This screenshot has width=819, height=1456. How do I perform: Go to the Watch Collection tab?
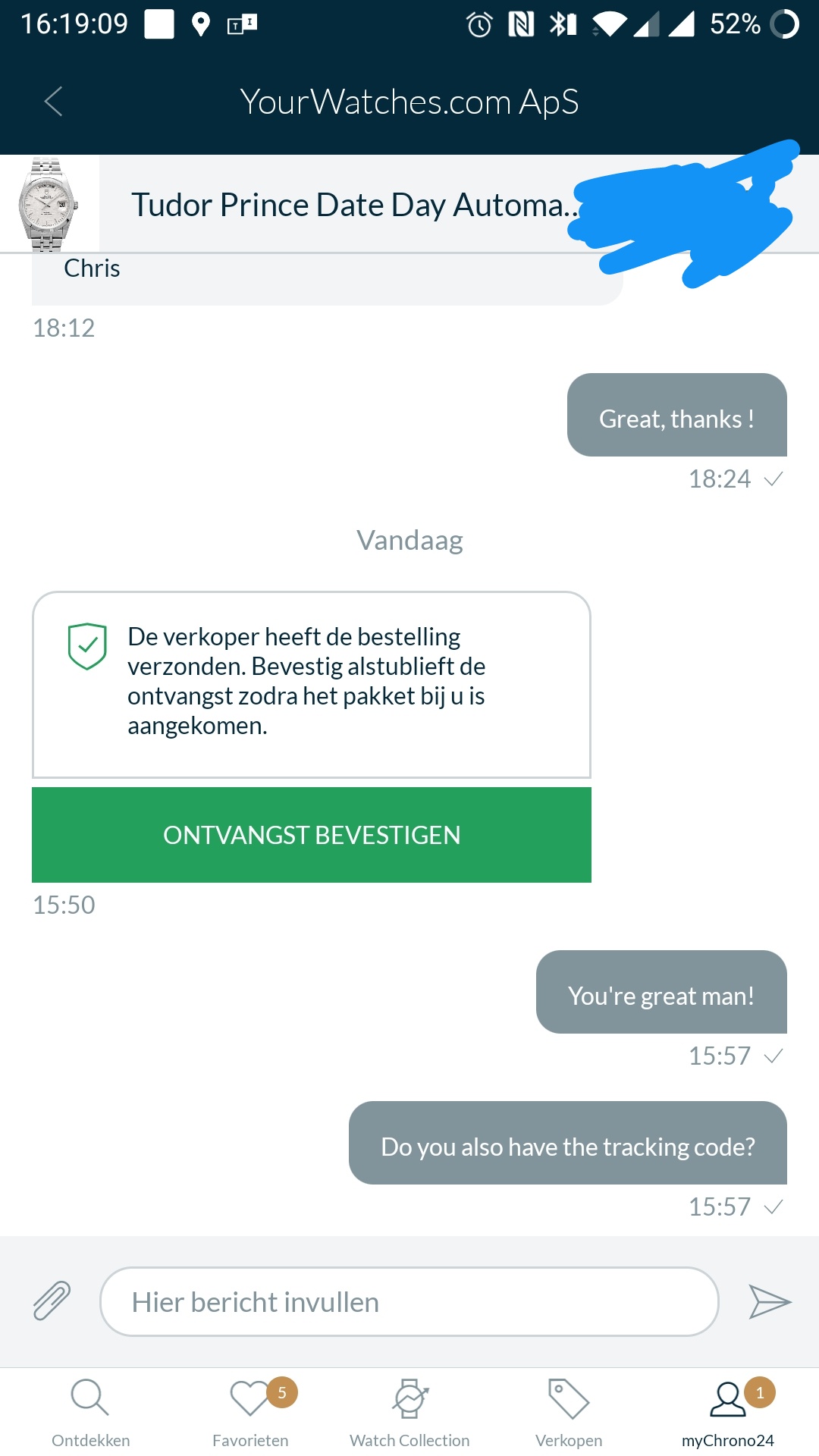409,1412
